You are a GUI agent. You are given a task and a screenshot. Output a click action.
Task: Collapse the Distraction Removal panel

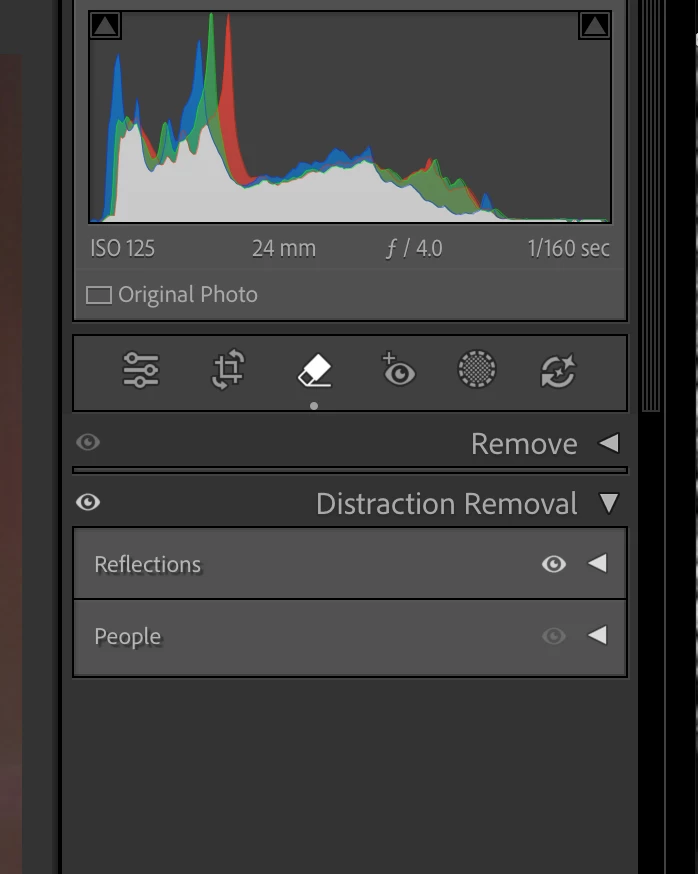608,503
